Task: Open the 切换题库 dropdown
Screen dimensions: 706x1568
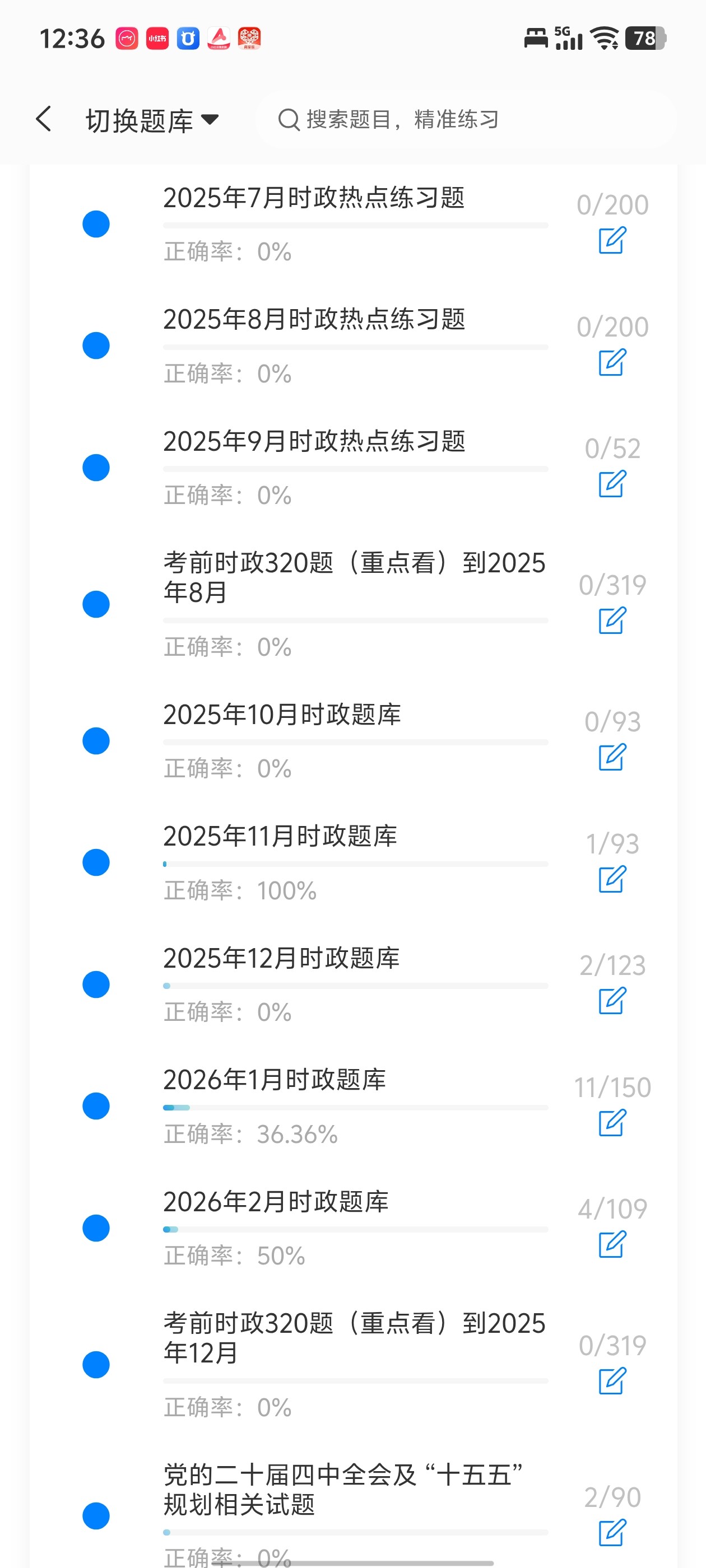Action: click(x=152, y=120)
